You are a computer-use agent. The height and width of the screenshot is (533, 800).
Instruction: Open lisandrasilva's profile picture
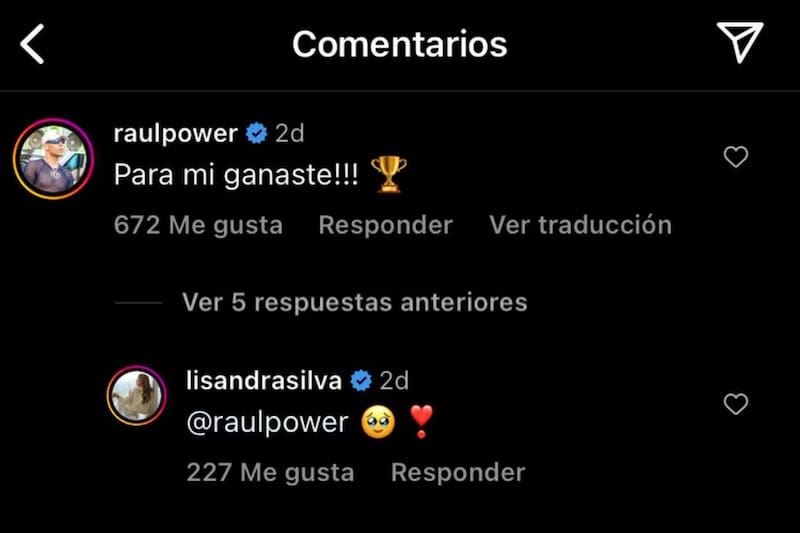point(137,397)
